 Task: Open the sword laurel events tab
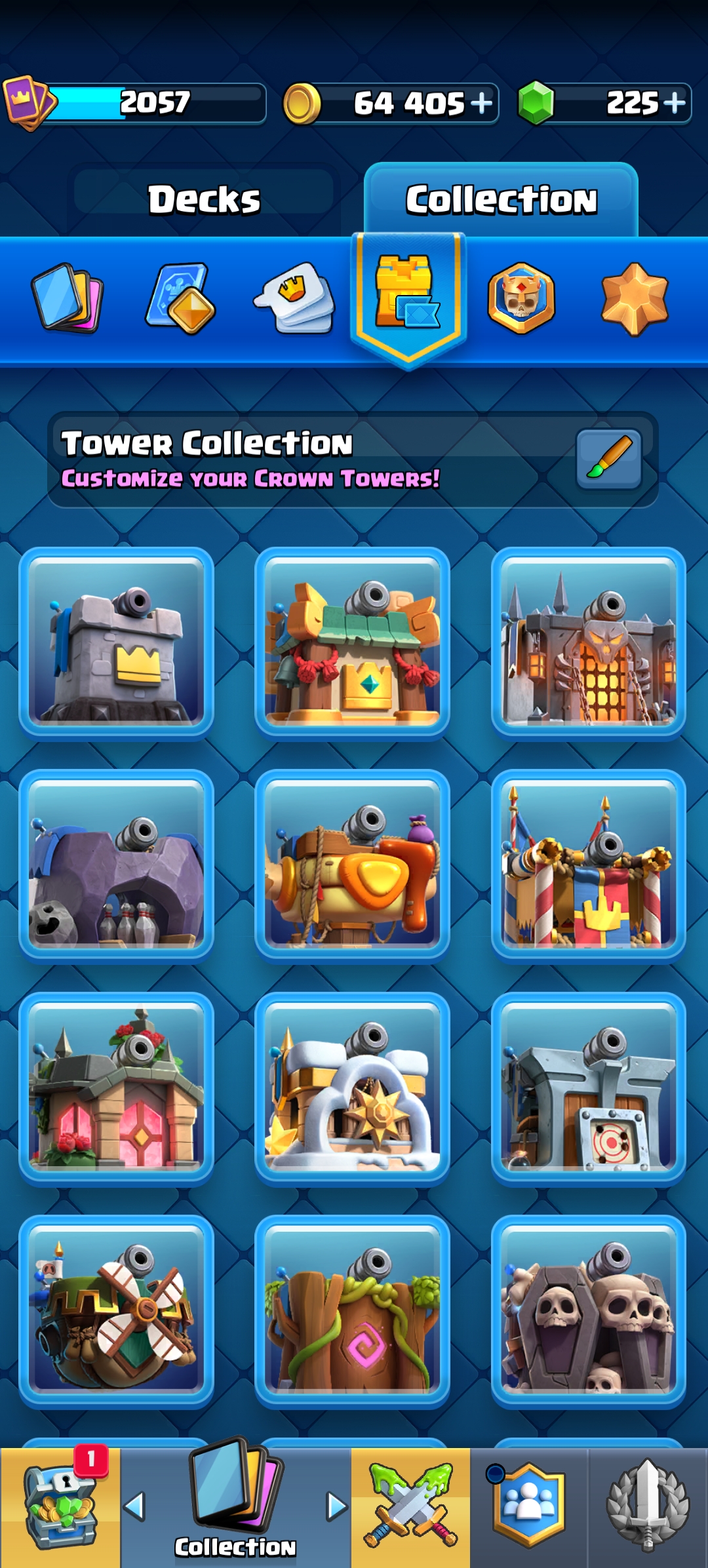648,1508
